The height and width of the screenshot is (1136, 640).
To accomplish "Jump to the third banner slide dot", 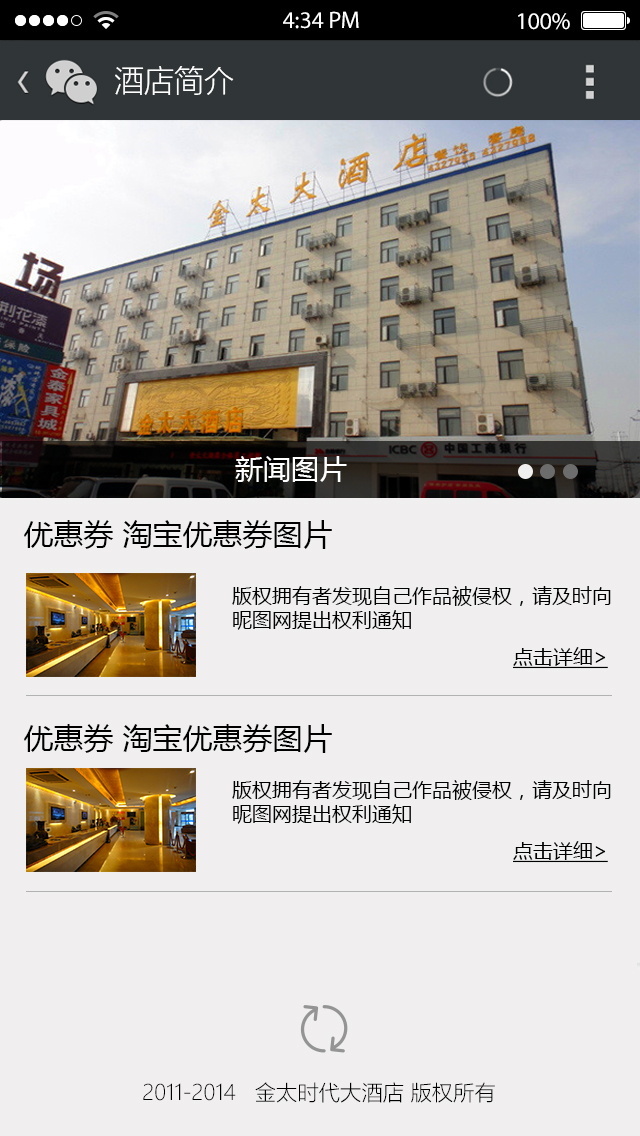I will [x=570, y=471].
